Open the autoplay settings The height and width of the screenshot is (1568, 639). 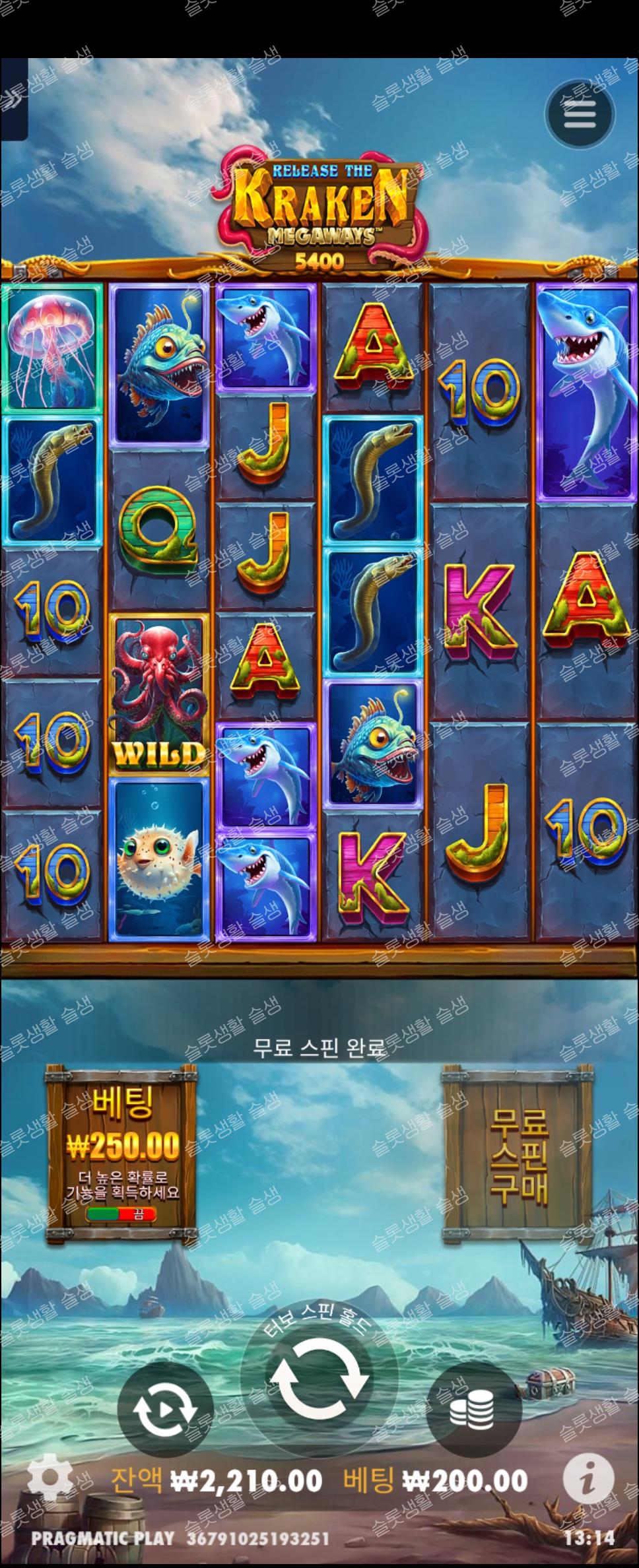165,1409
